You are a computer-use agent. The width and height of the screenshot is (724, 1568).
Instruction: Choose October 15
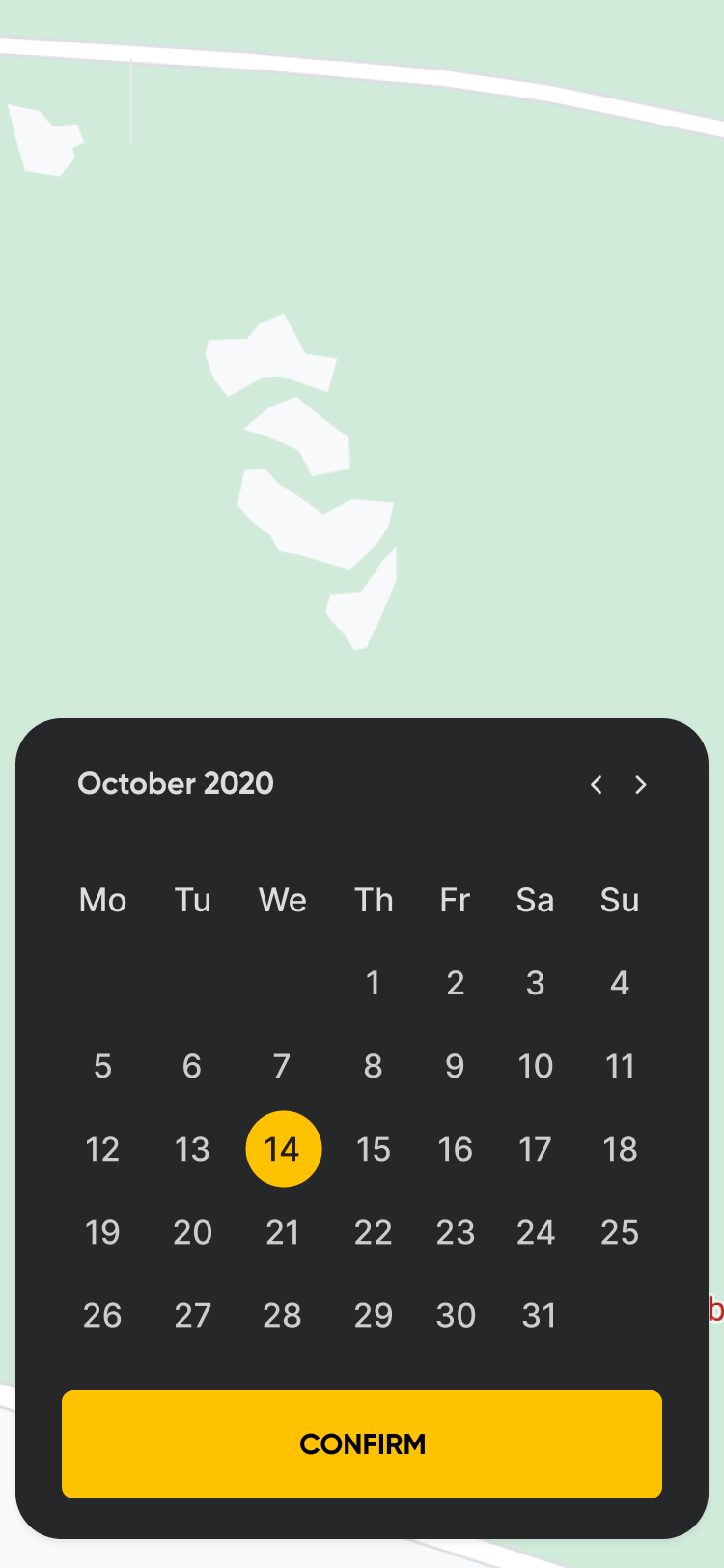(374, 1149)
